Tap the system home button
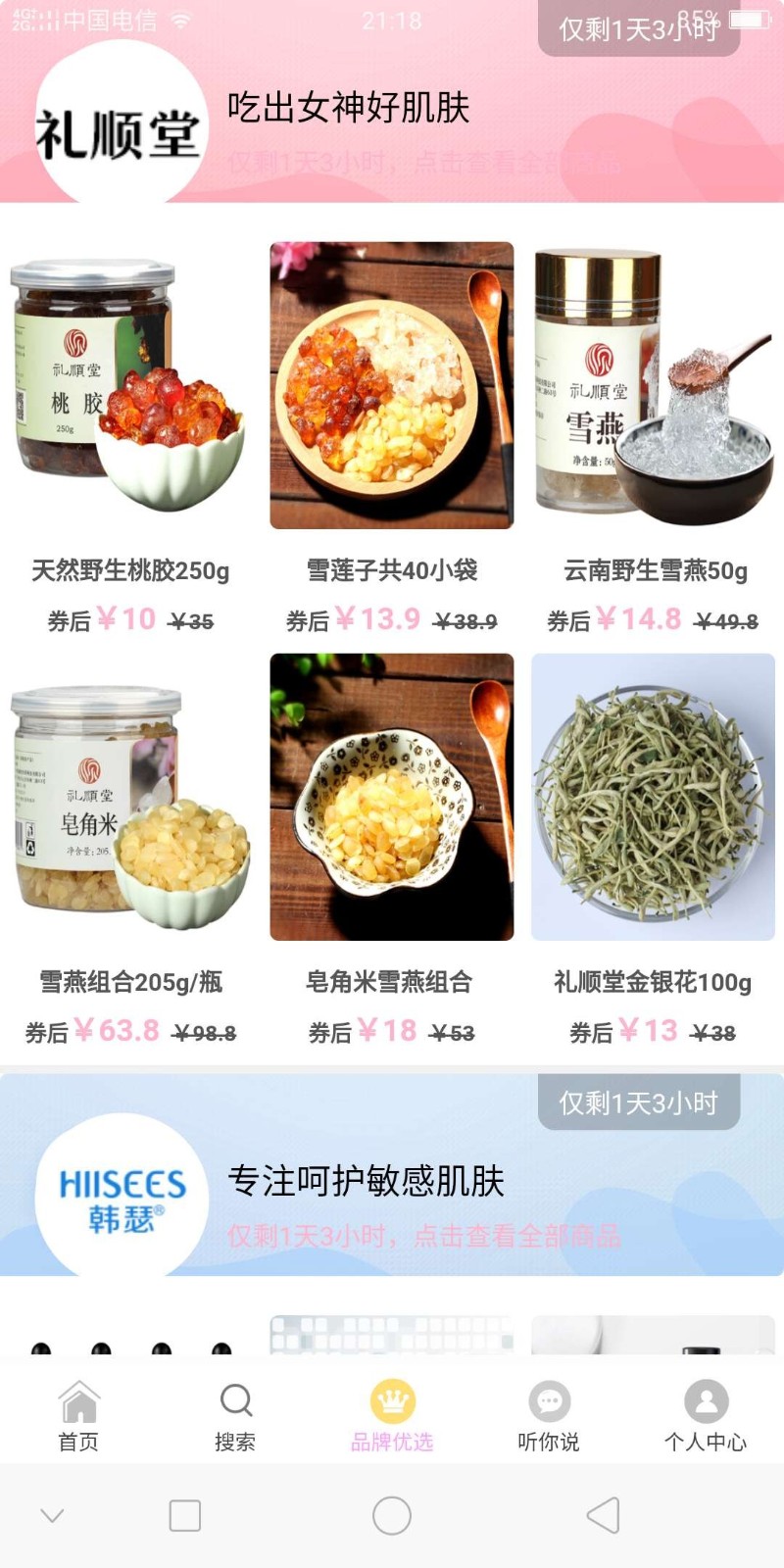 [392, 1515]
